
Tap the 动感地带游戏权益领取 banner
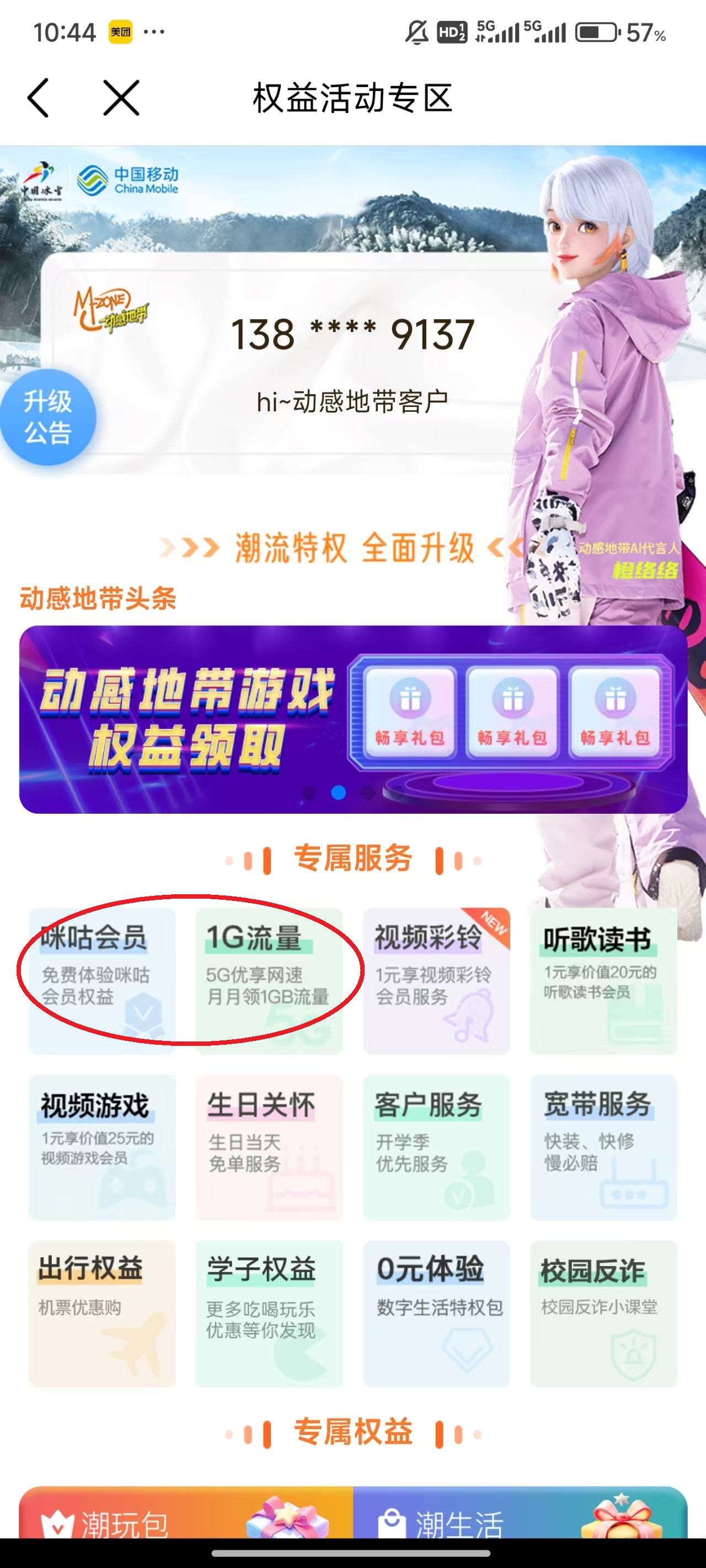(183, 718)
